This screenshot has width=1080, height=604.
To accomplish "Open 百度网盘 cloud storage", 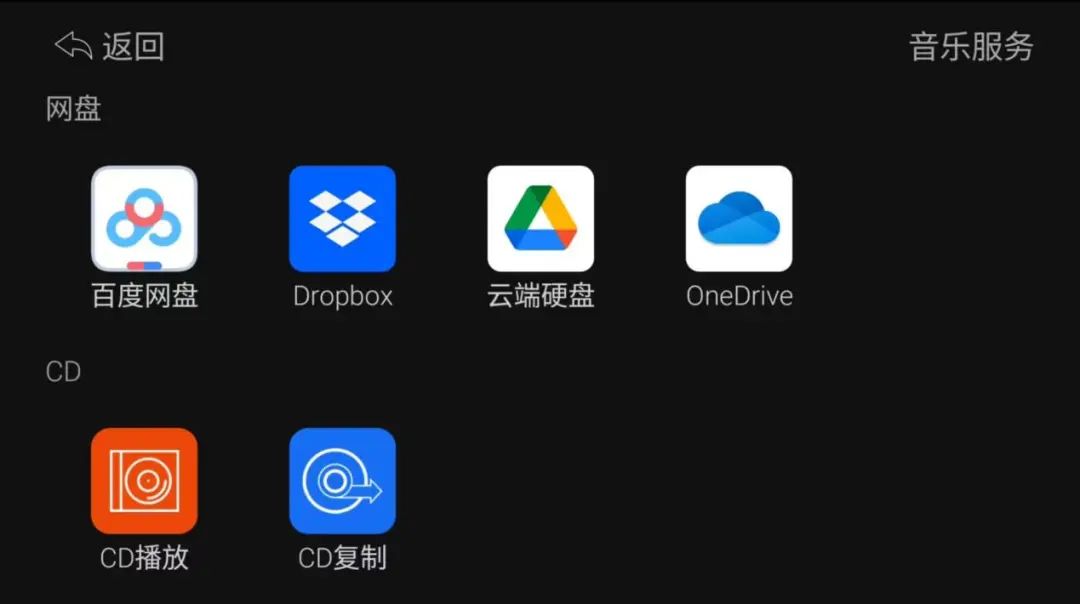I will (144, 219).
